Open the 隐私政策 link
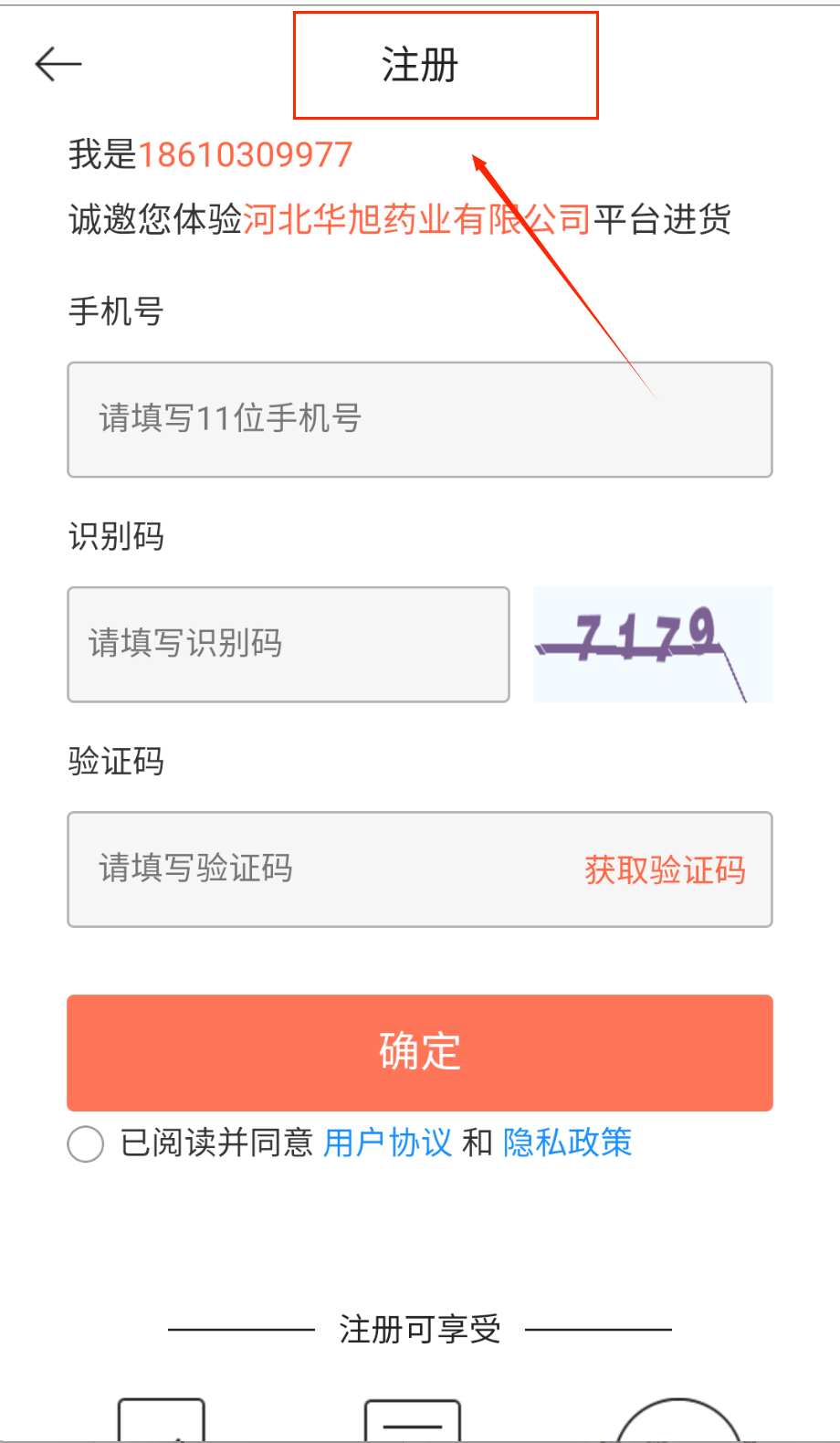 tap(567, 1143)
